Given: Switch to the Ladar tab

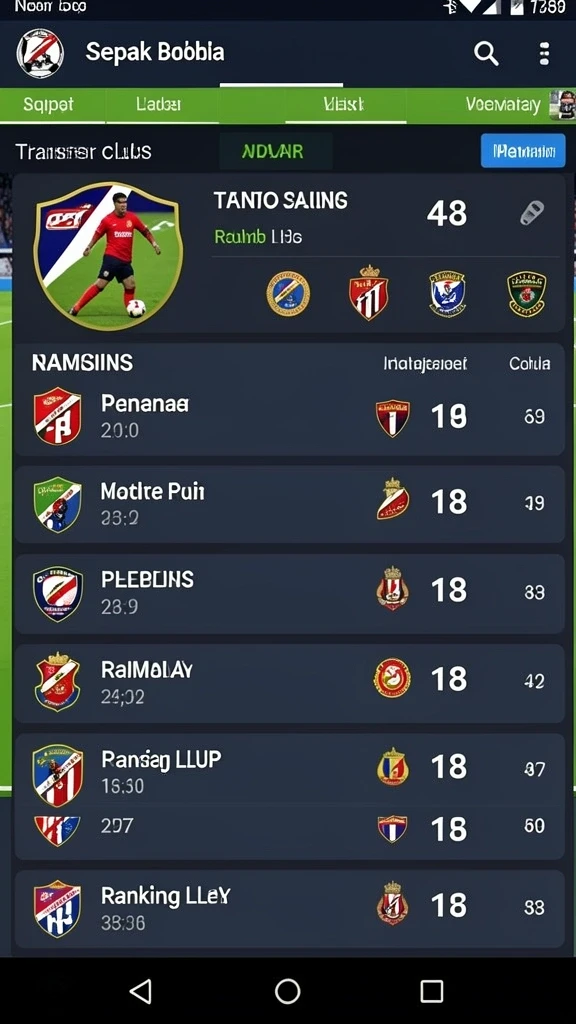Looking at the screenshot, I should (x=158, y=104).
